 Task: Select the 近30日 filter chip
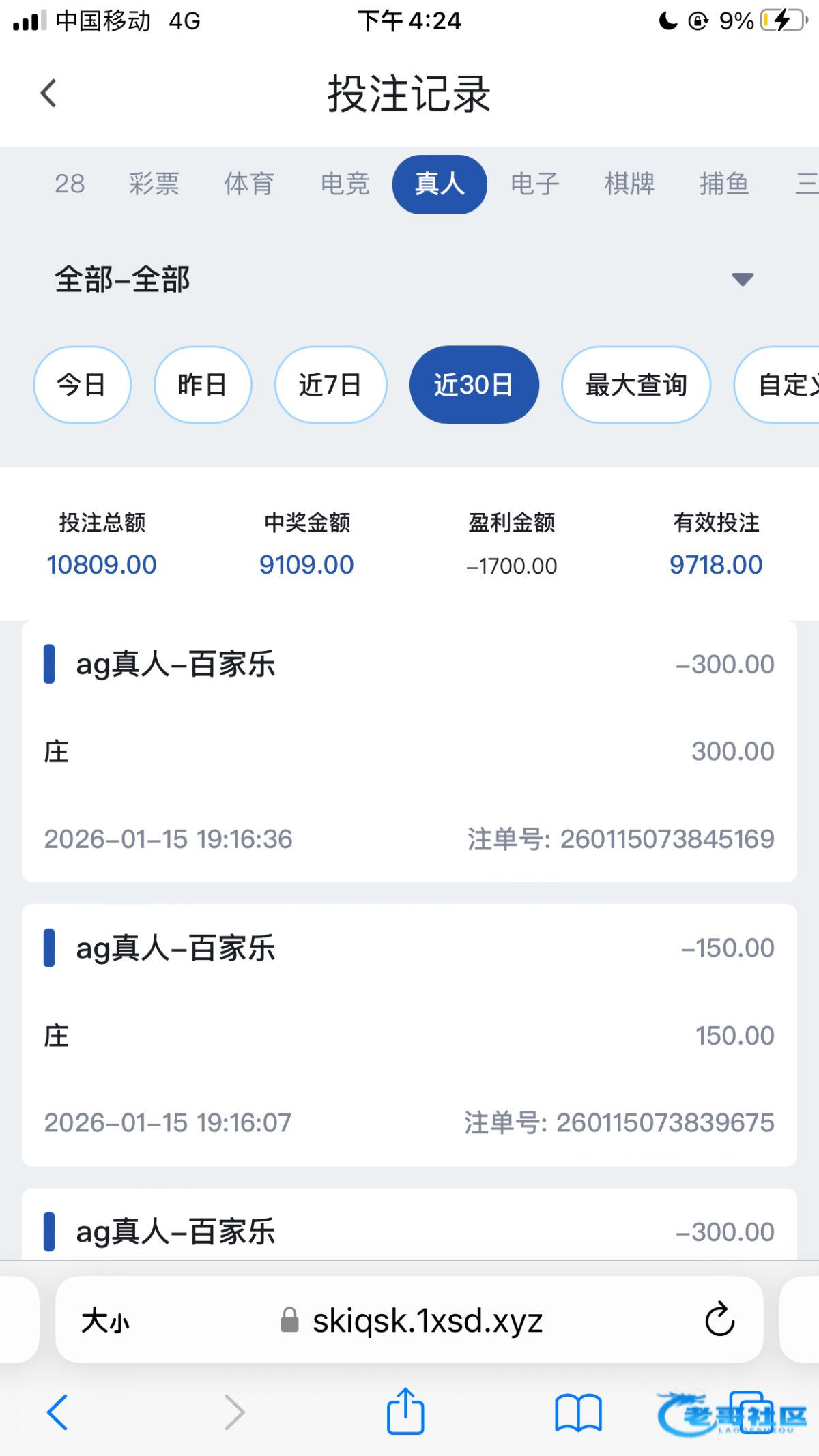click(x=474, y=385)
